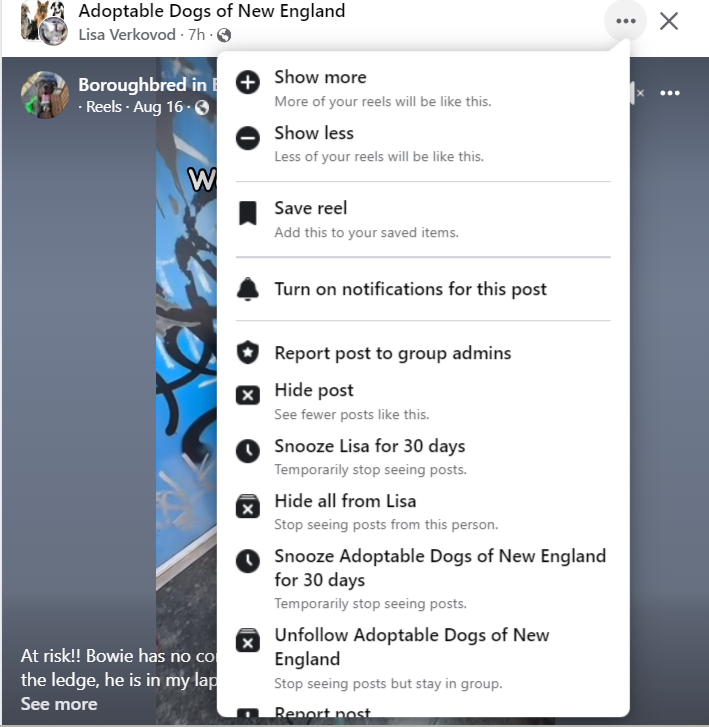Tap the three-dot options button beside the X
The width and height of the screenshot is (709, 727).
pyautogui.click(x=626, y=21)
